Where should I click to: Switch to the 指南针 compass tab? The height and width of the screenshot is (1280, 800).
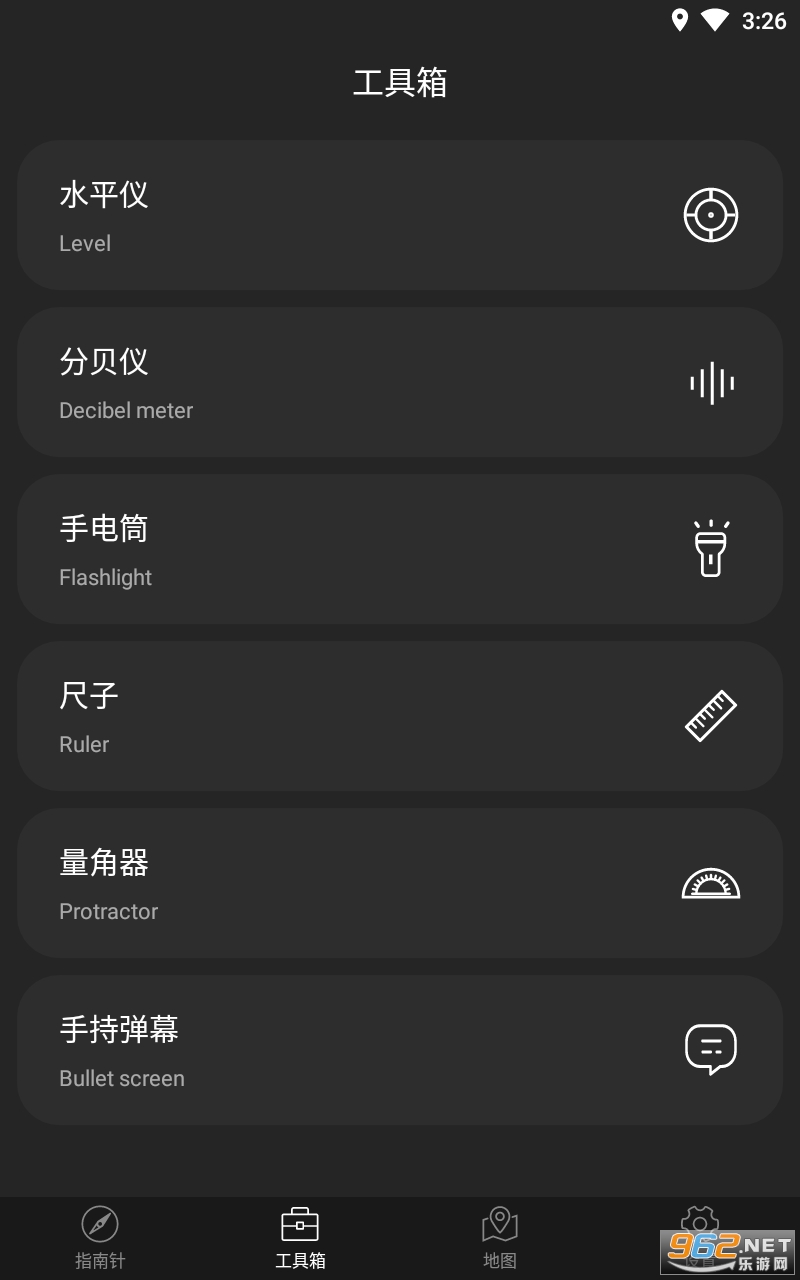pos(100,1237)
